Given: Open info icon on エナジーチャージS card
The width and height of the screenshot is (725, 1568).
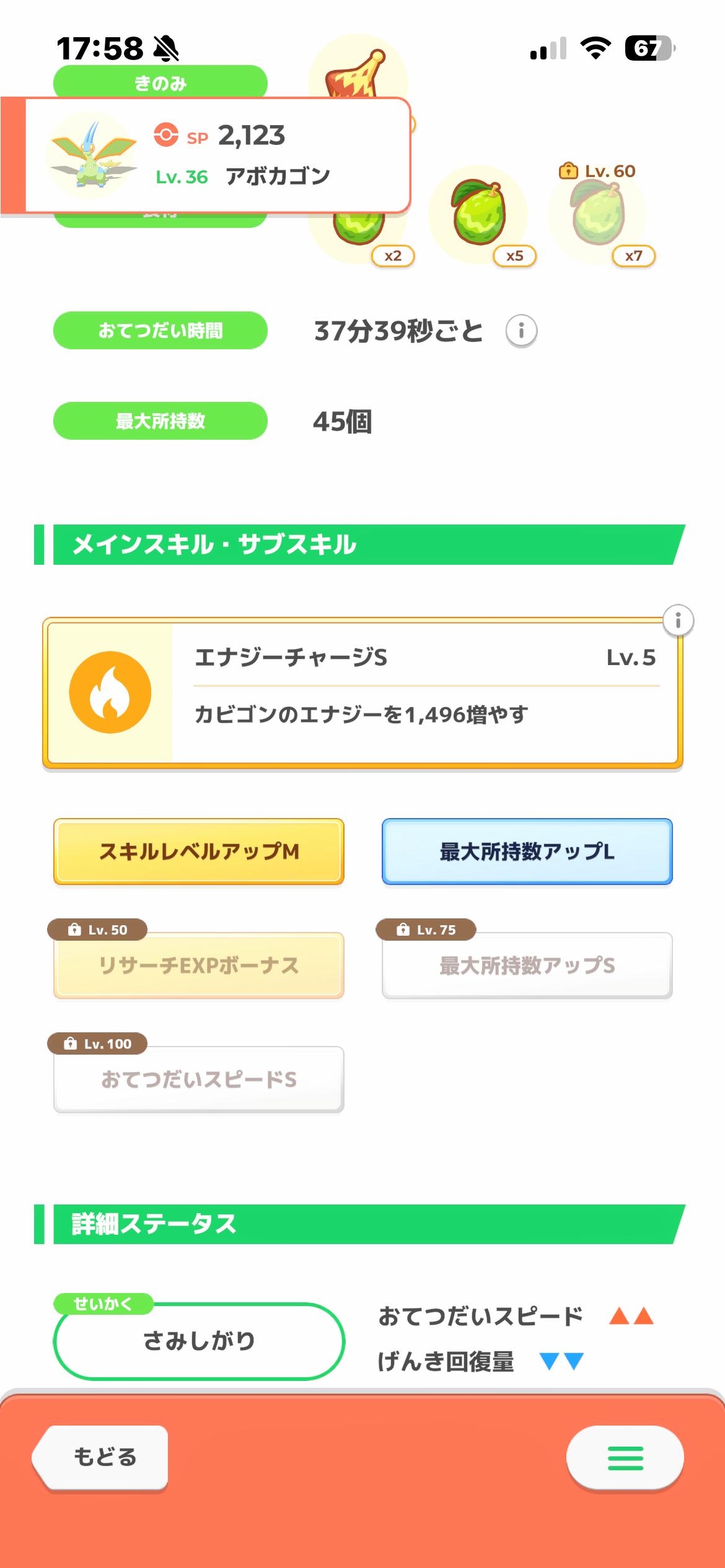Looking at the screenshot, I should 678,621.
